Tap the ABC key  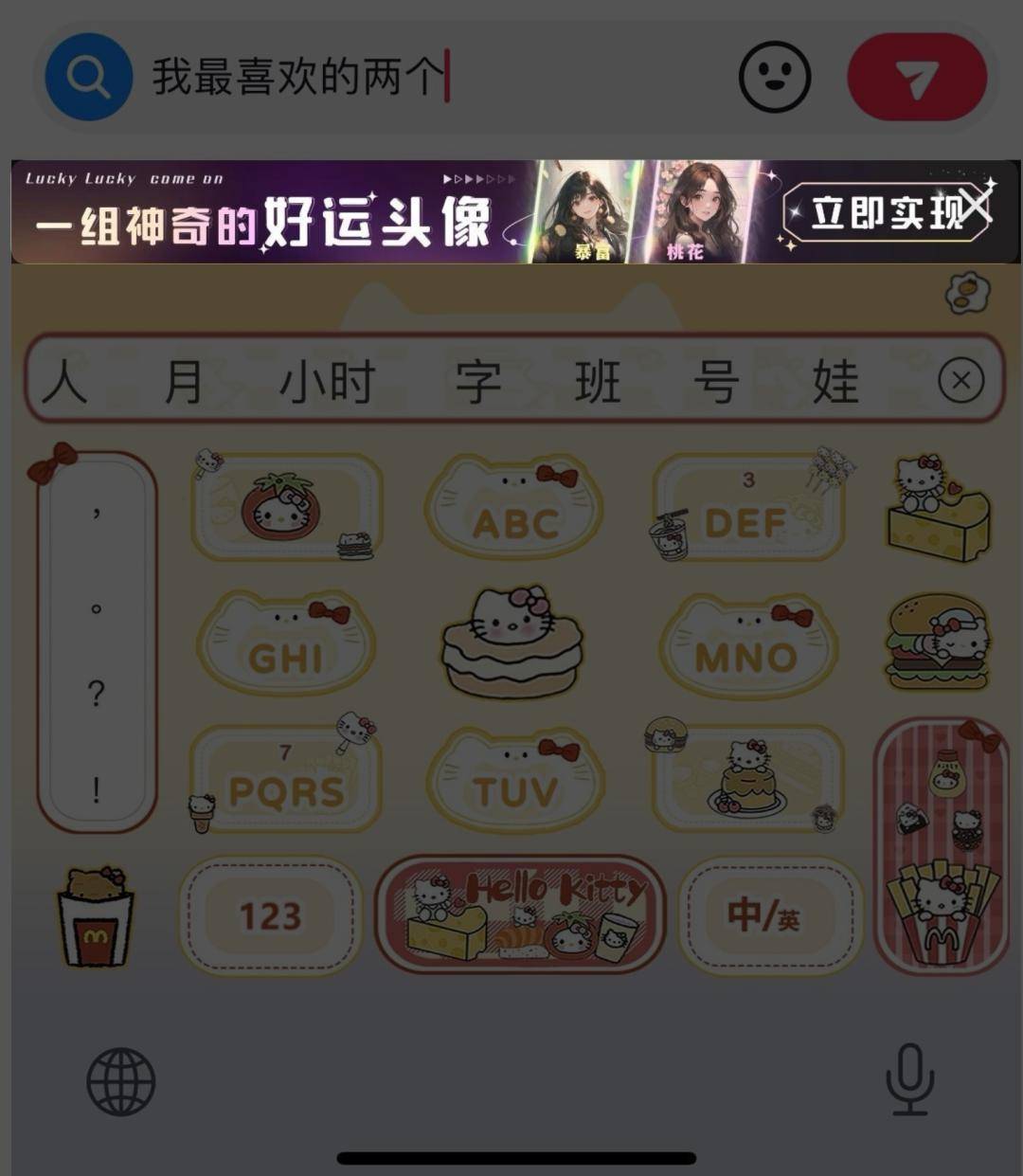pos(514,509)
